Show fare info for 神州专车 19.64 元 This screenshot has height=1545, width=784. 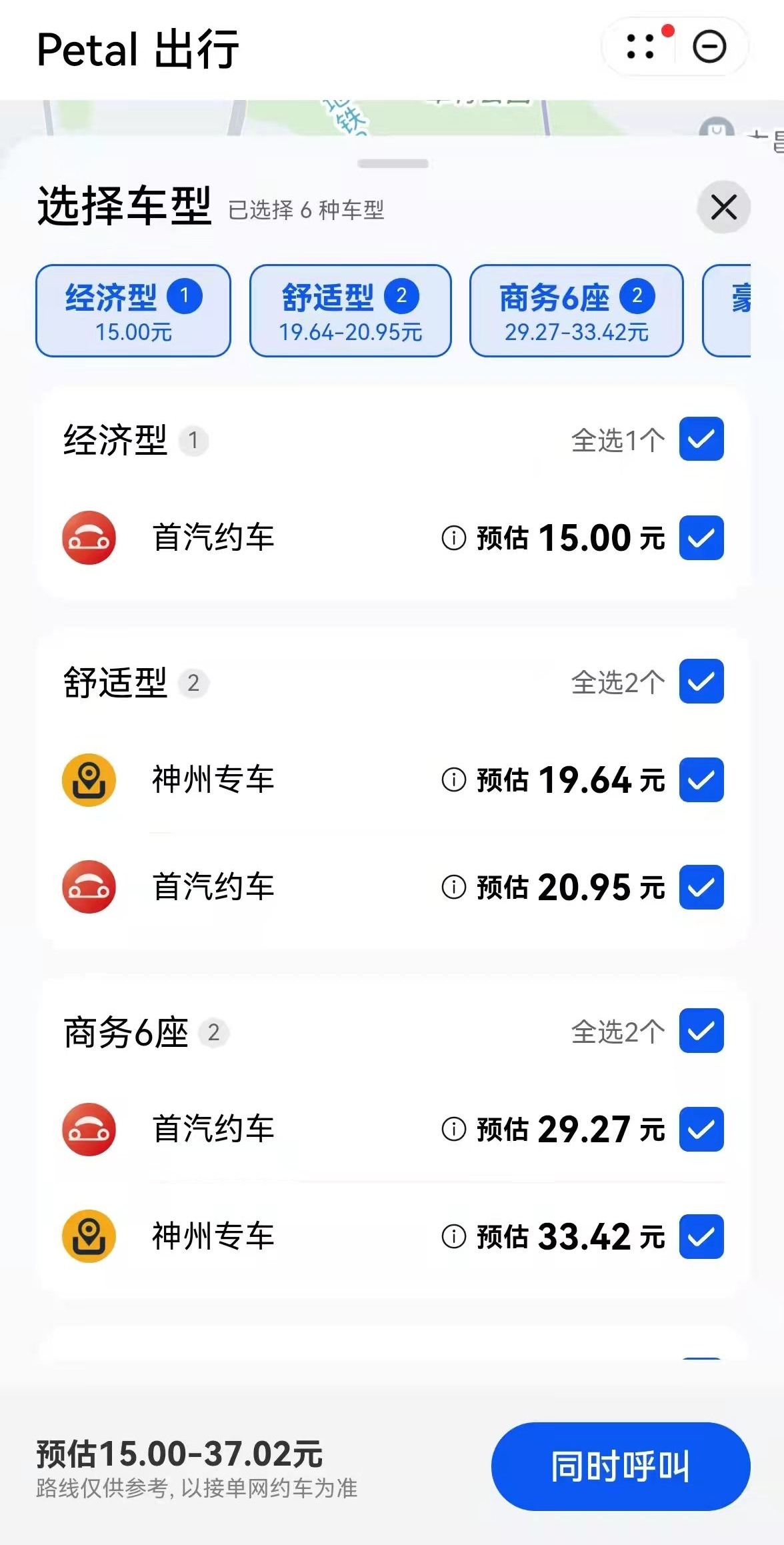[454, 780]
